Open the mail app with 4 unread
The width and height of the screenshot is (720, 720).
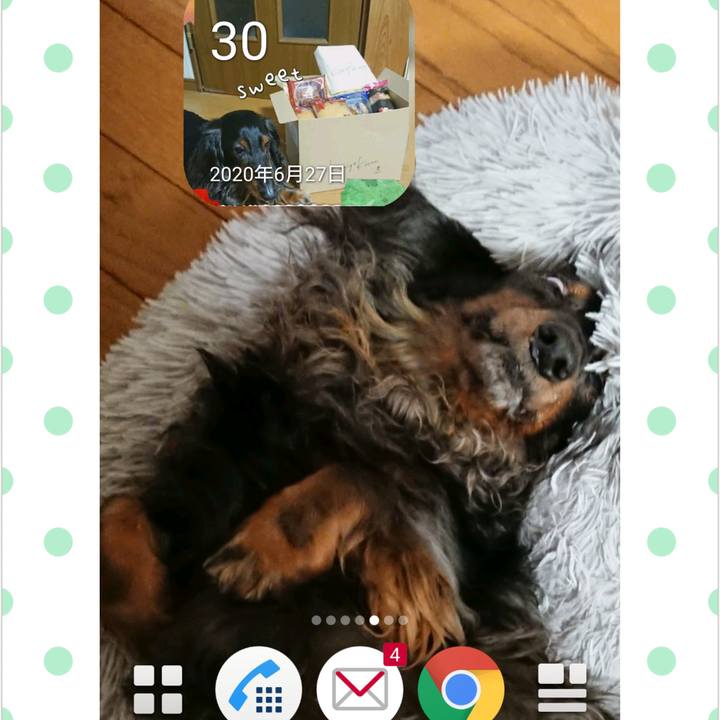point(359,688)
